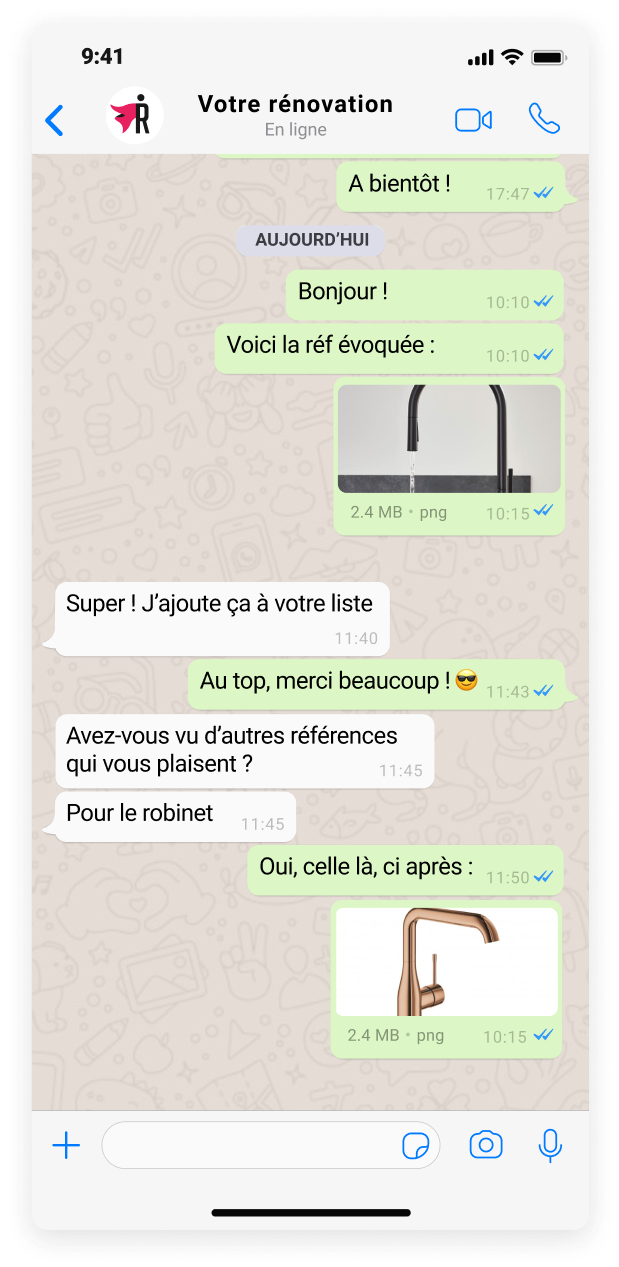Open the black faucet image
The width and height of the screenshot is (619, 1267).
[449, 439]
